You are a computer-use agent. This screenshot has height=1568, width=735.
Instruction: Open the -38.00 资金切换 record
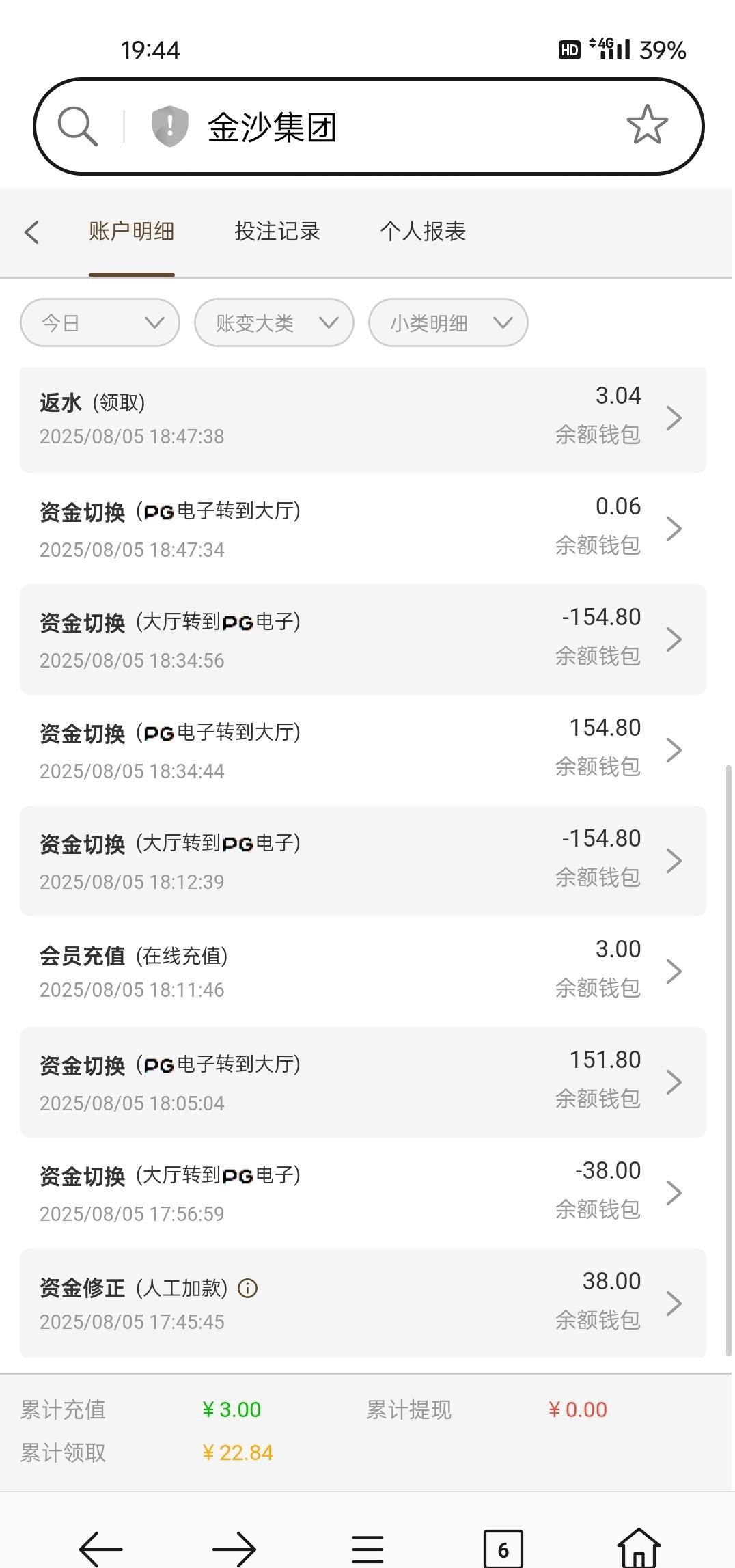coord(362,1193)
